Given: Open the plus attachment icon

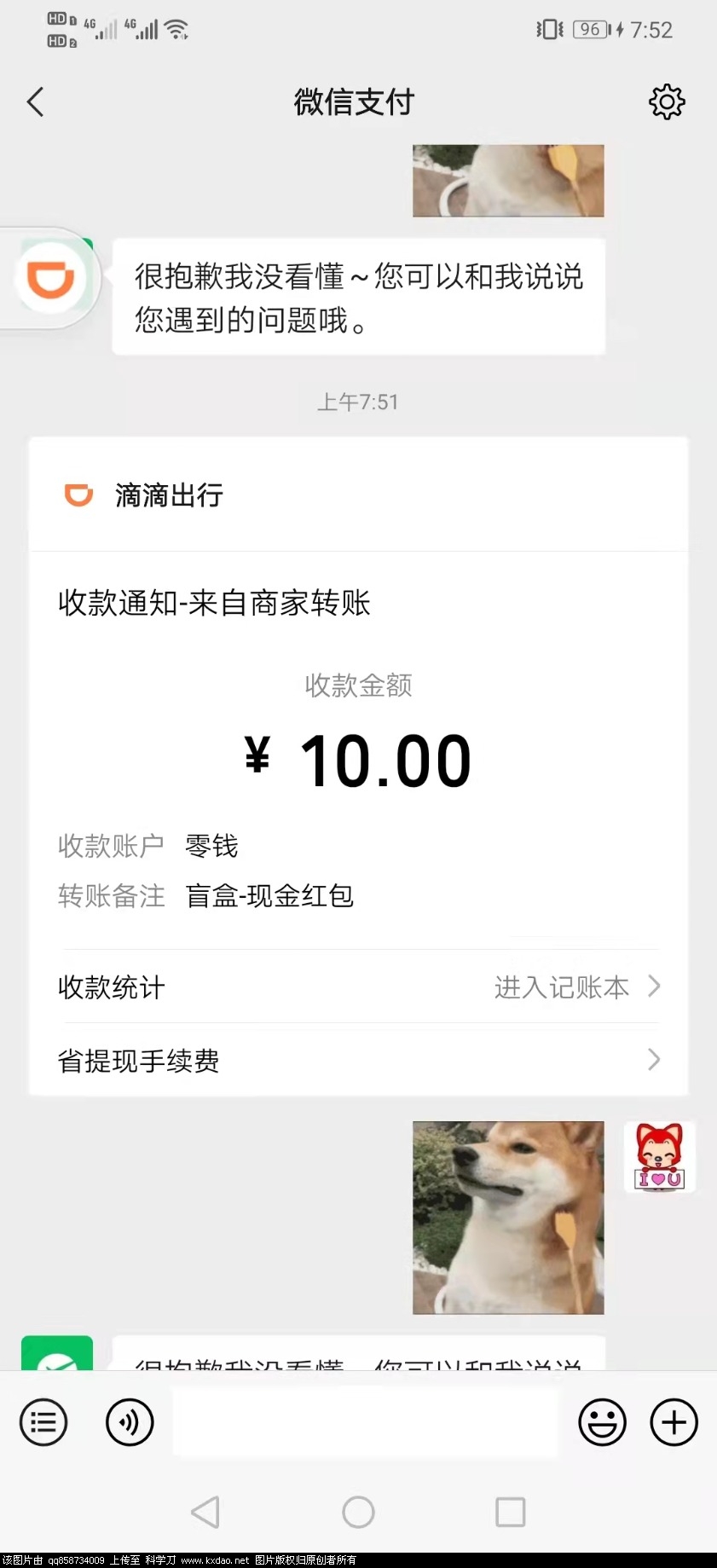Looking at the screenshot, I should [x=674, y=1422].
